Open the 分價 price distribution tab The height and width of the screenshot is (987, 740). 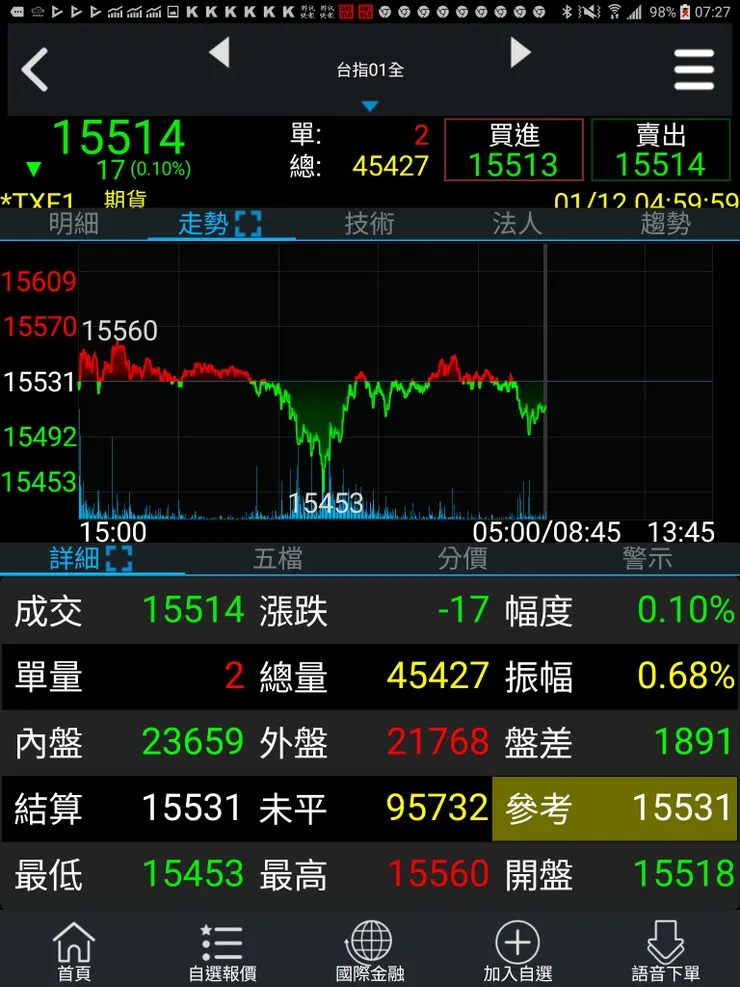point(462,558)
